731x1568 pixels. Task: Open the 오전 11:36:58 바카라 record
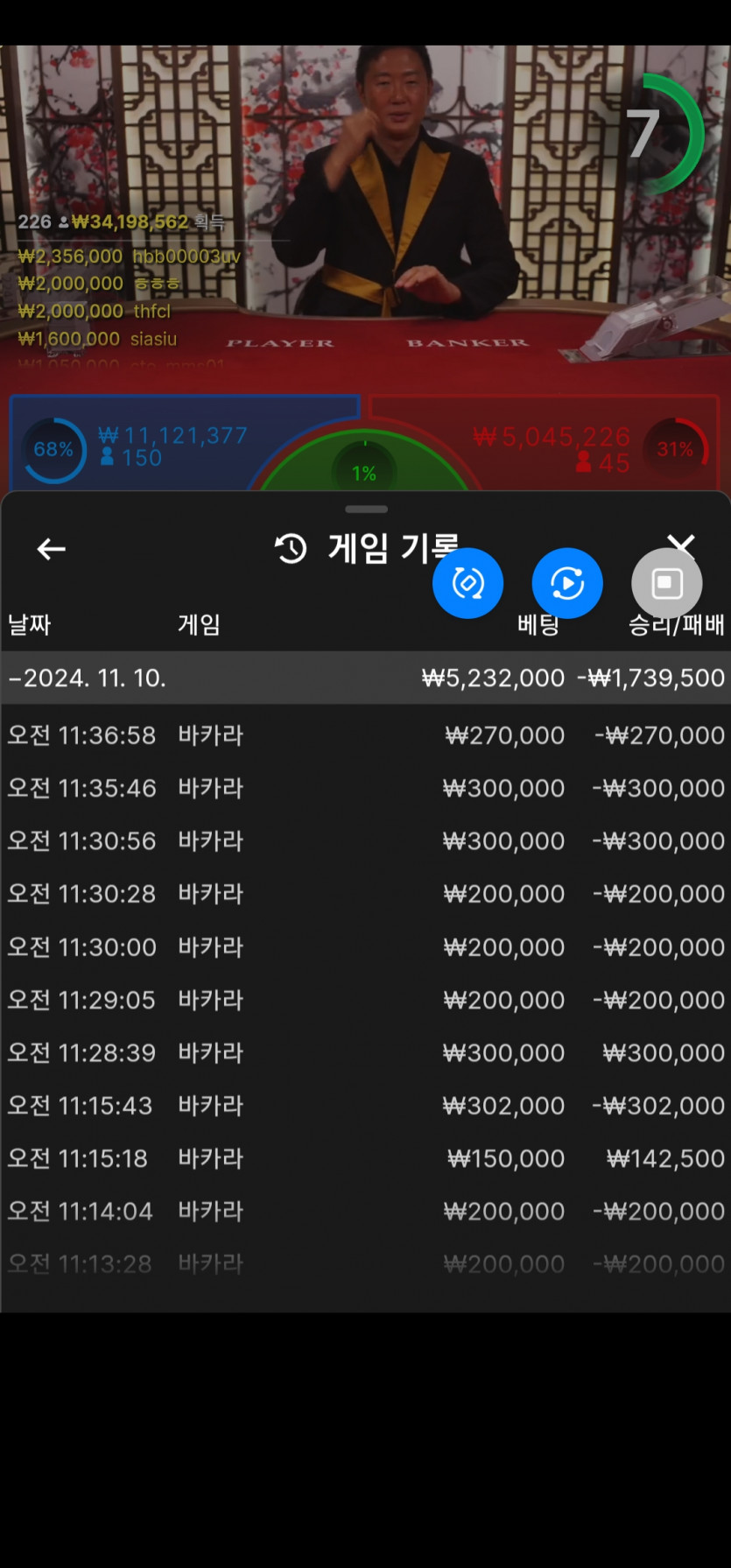point(366,735)
